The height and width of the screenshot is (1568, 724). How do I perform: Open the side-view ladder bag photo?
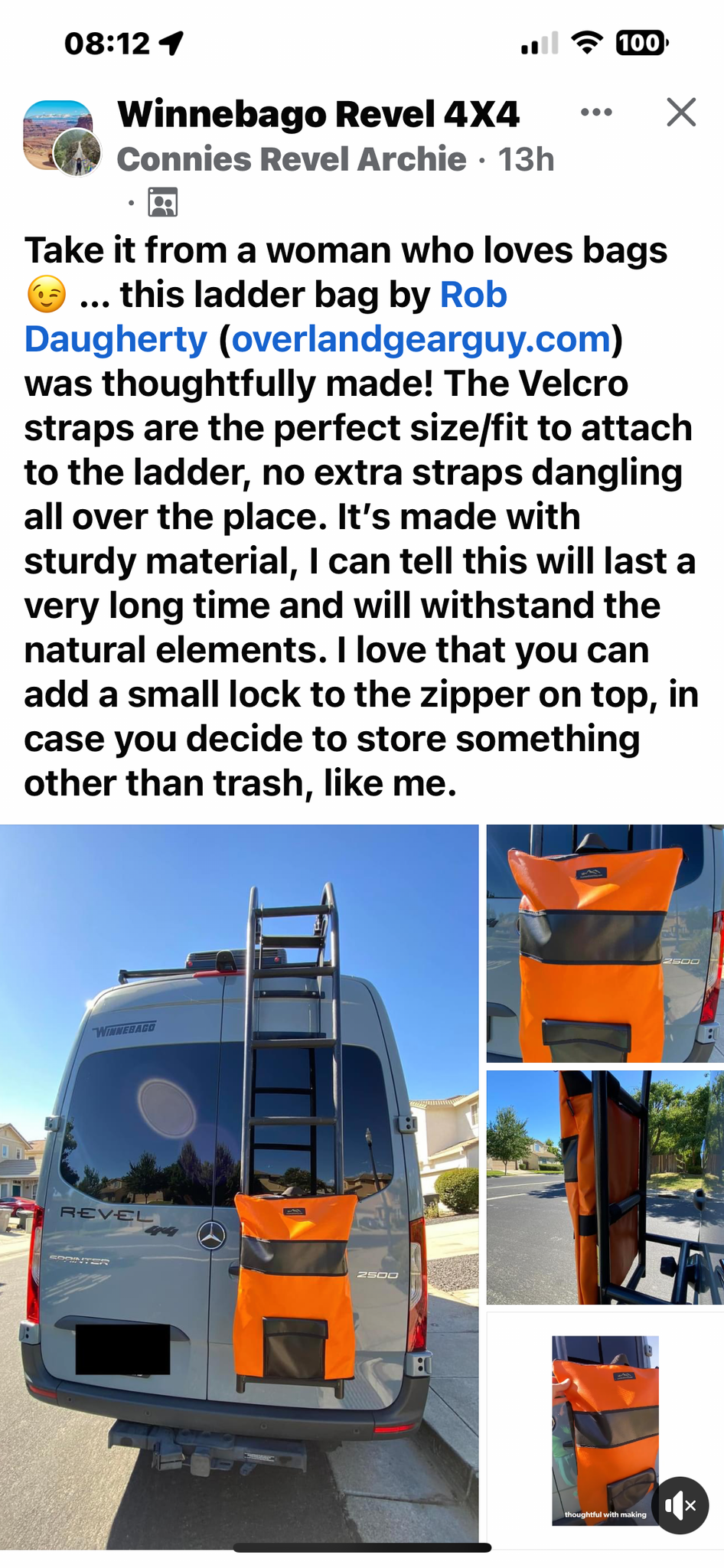tap(605, 1187)
